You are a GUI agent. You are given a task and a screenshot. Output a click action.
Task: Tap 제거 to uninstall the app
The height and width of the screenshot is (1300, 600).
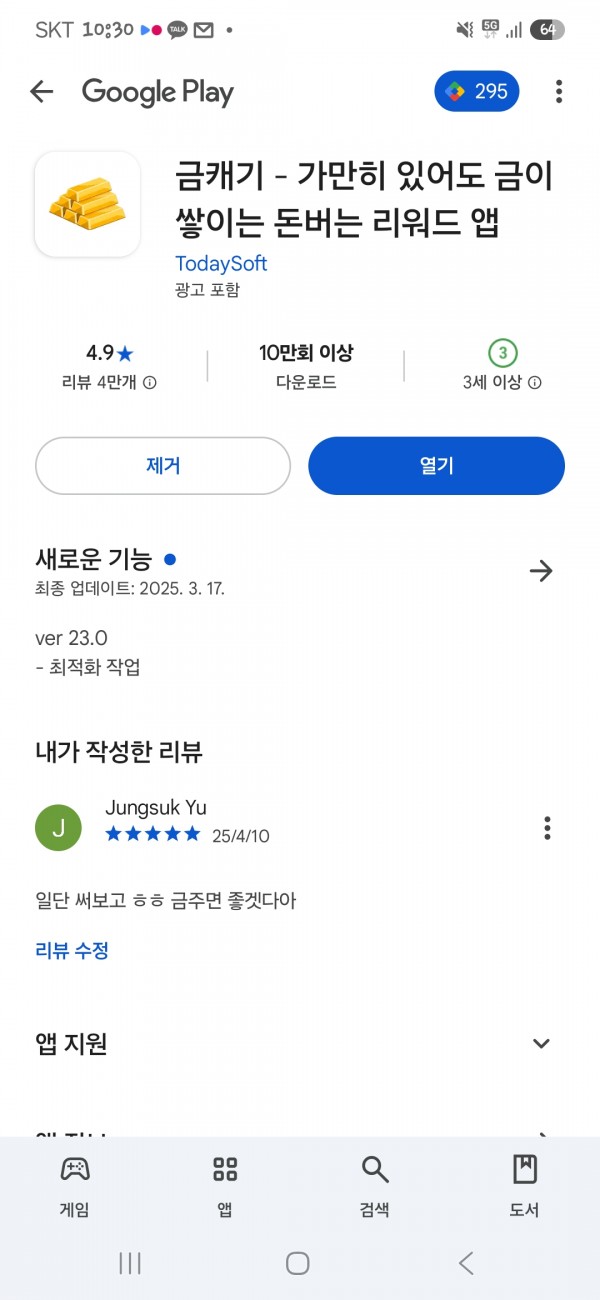(163, 466)
